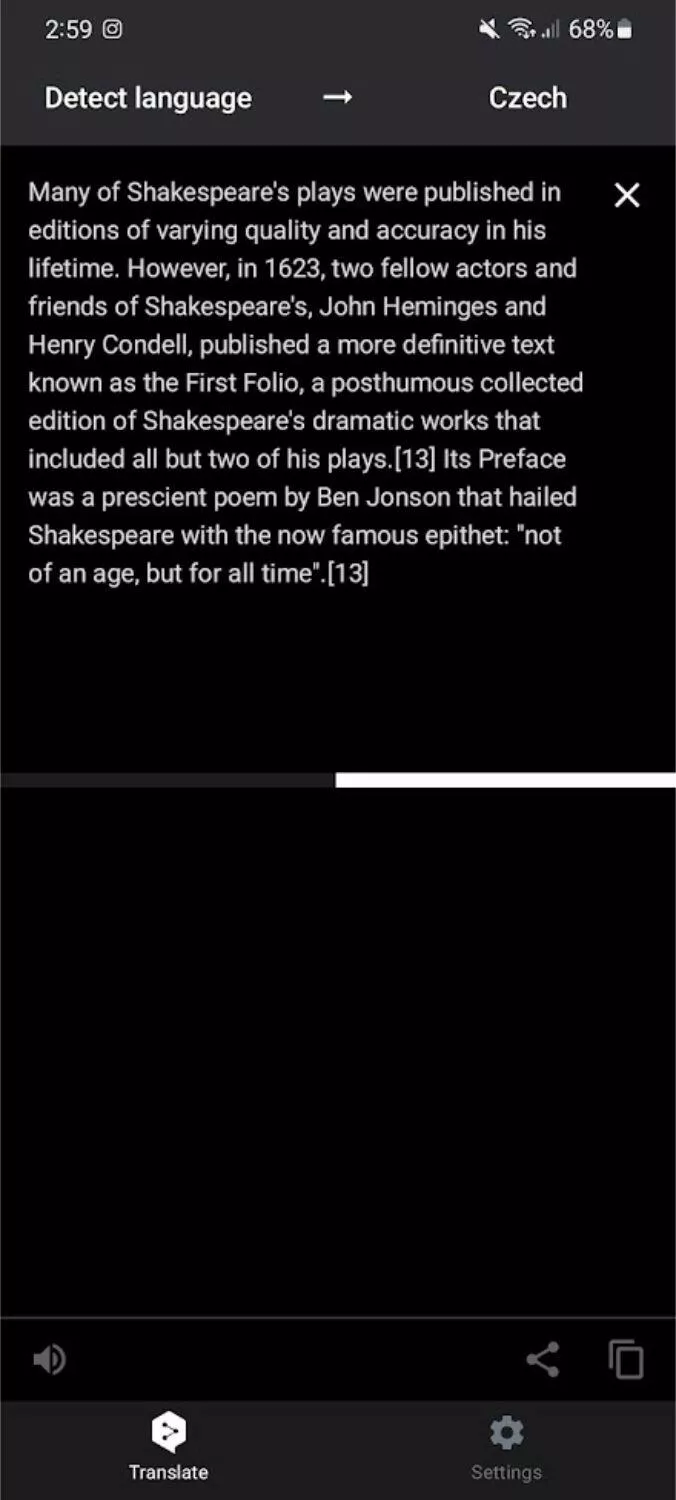The width and height of the screenshot is (676, 1500).
Task: Share the translation
Action: pos(542,1359)
